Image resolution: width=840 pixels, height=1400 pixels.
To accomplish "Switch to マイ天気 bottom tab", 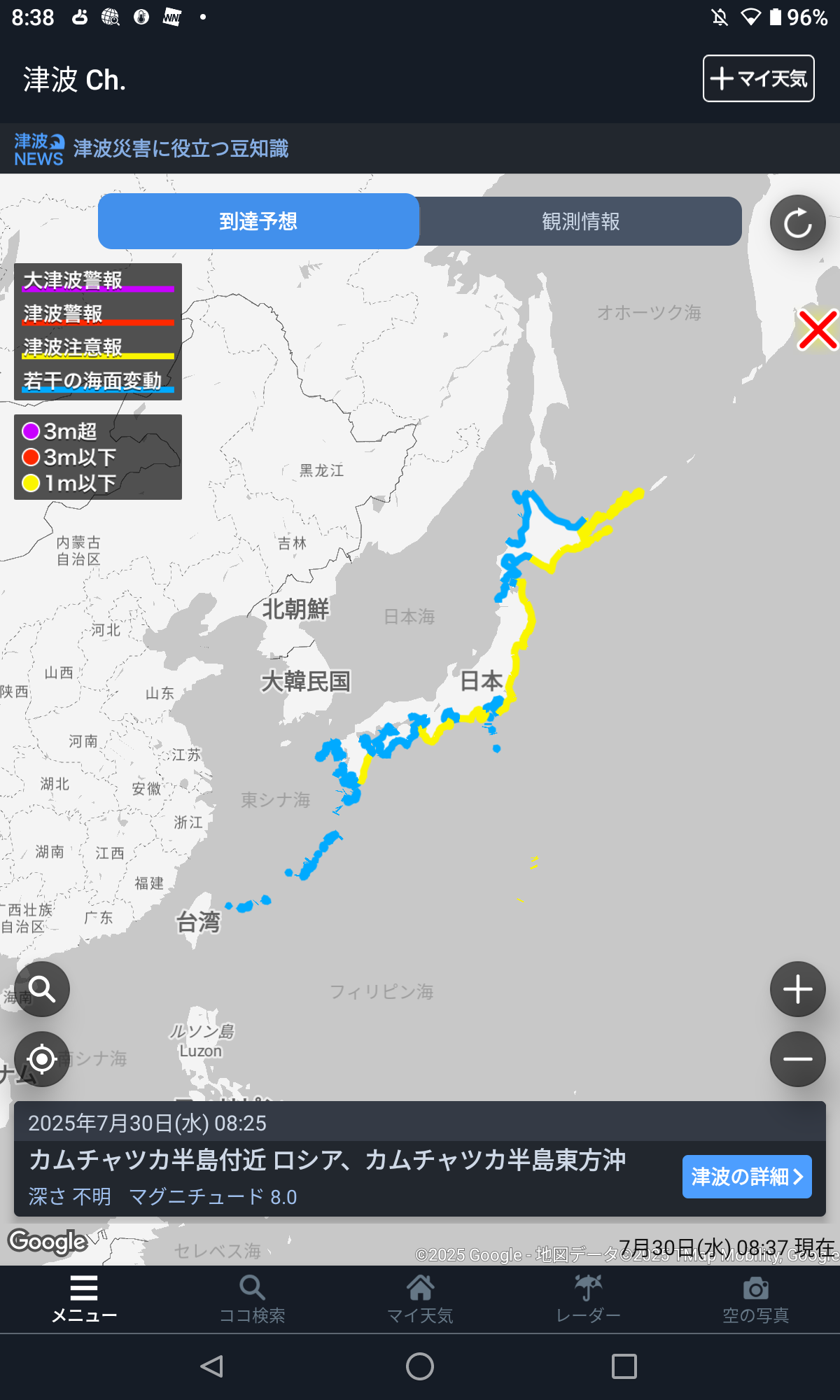I will pos(420,1299).
